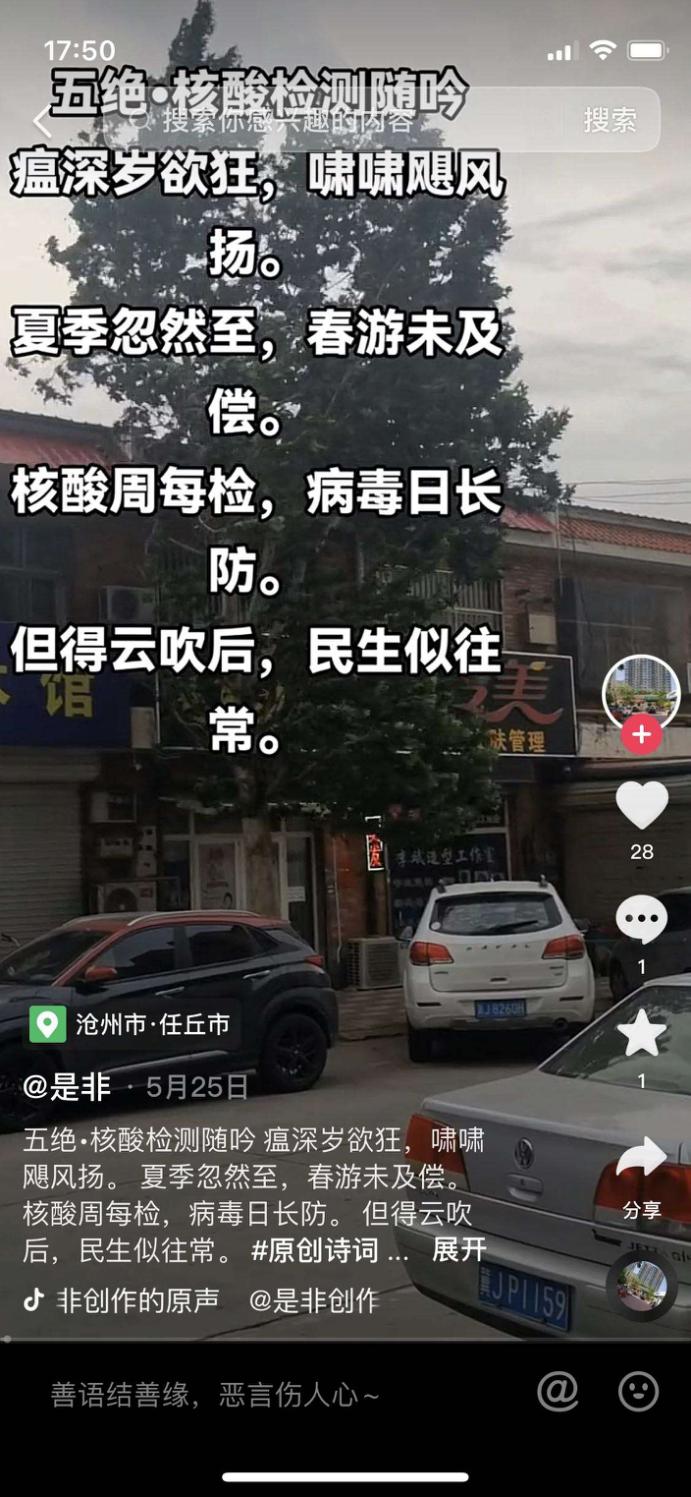This screenshot has width=691, height=1497.
Task: Open the search field at the top
Action: 340,121
